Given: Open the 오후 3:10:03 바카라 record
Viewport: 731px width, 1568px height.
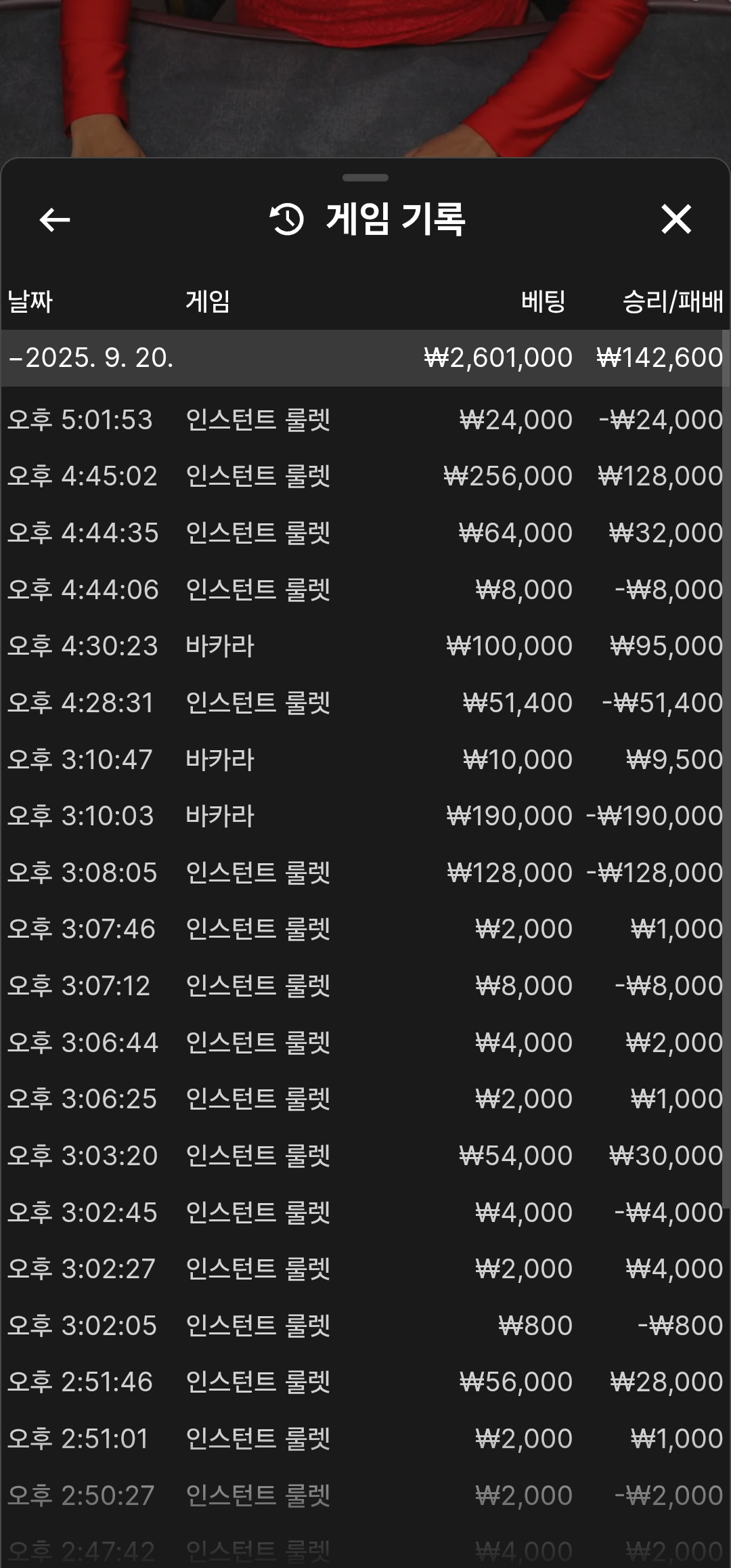Looking at the screenshot, I should [x=364, y=816].
